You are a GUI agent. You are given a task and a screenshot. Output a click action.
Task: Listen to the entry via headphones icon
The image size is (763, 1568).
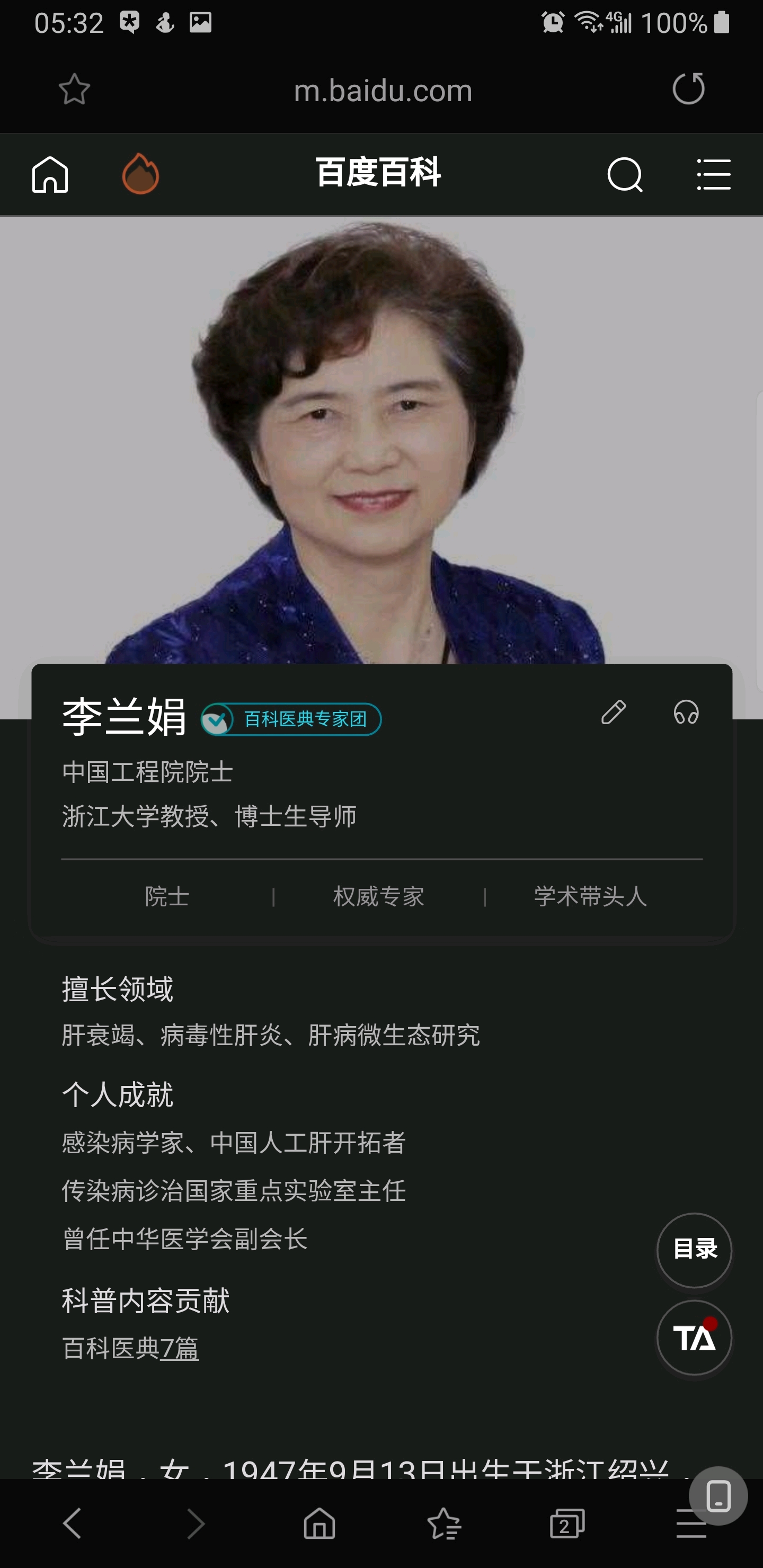pos(686,711)
